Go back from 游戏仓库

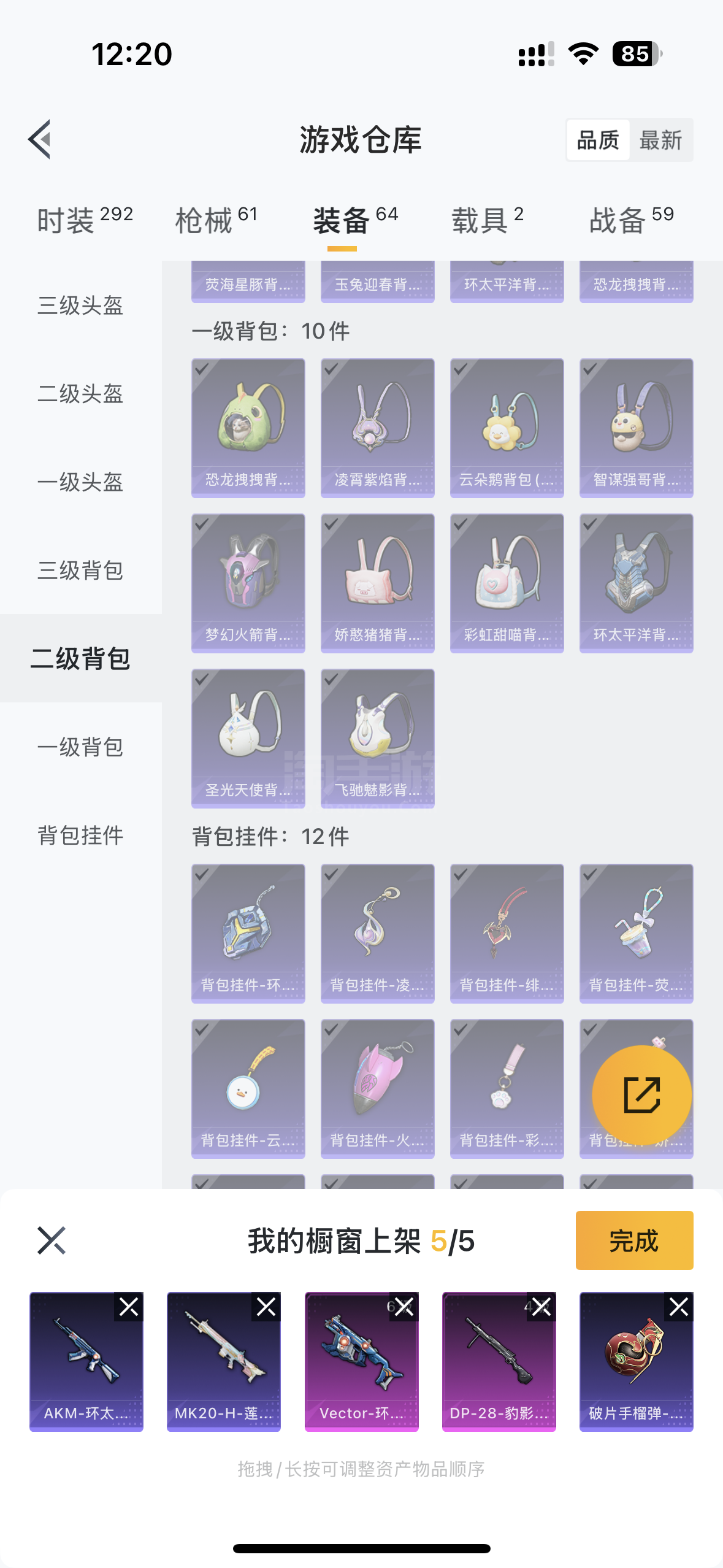40,139
